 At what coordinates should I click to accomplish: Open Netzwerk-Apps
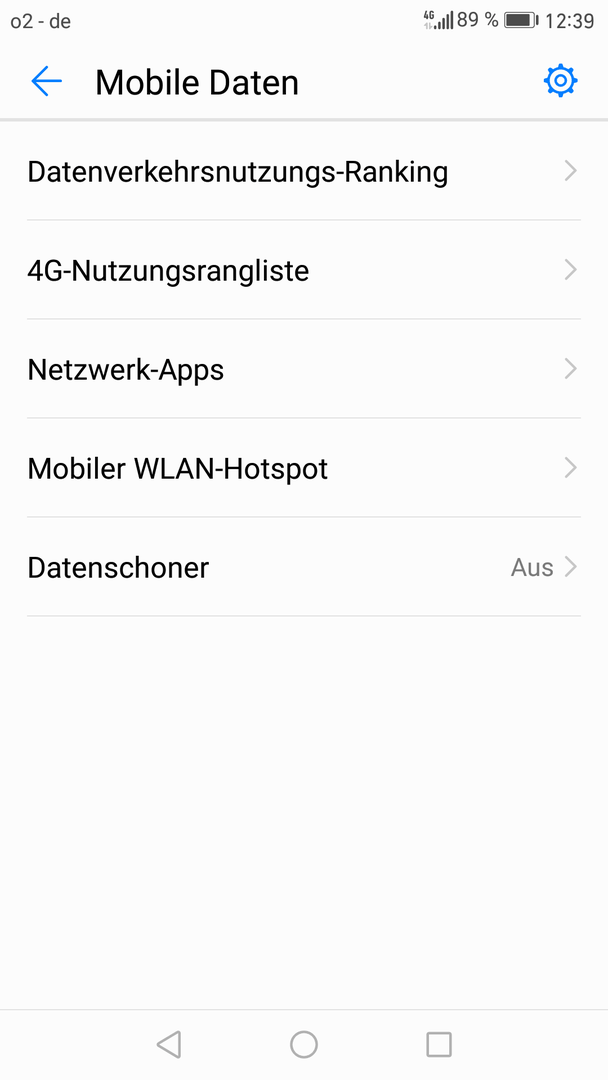click(x=304, y=369)
